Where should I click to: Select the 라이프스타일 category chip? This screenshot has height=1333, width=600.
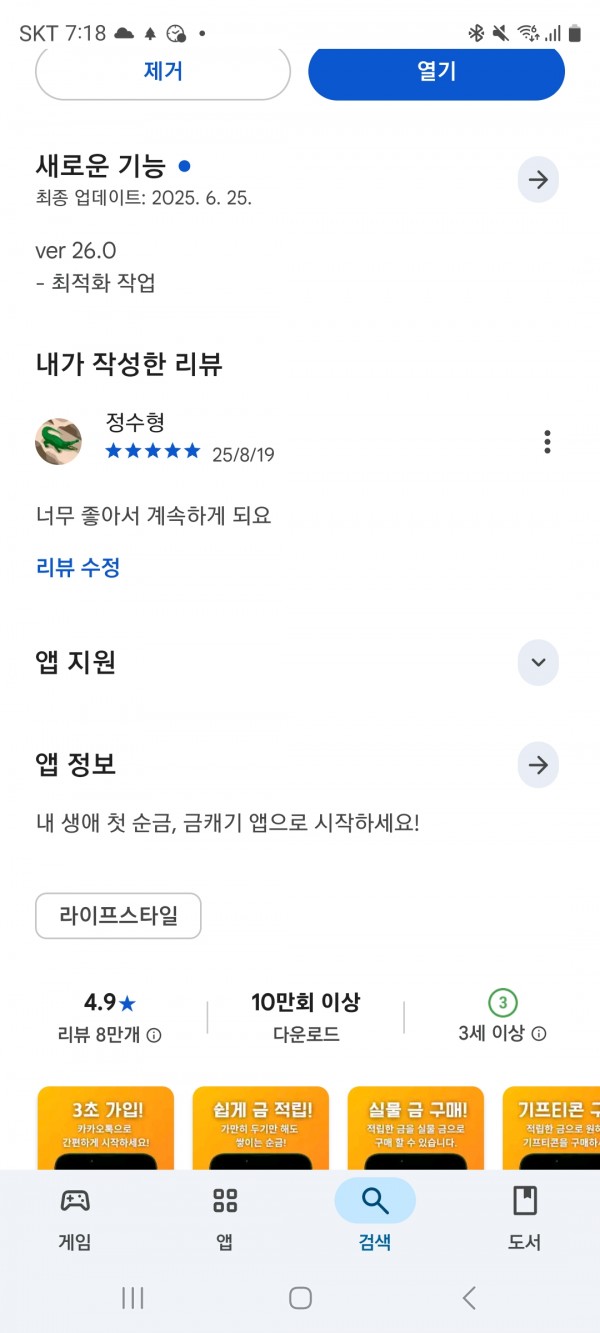[118, 916]
